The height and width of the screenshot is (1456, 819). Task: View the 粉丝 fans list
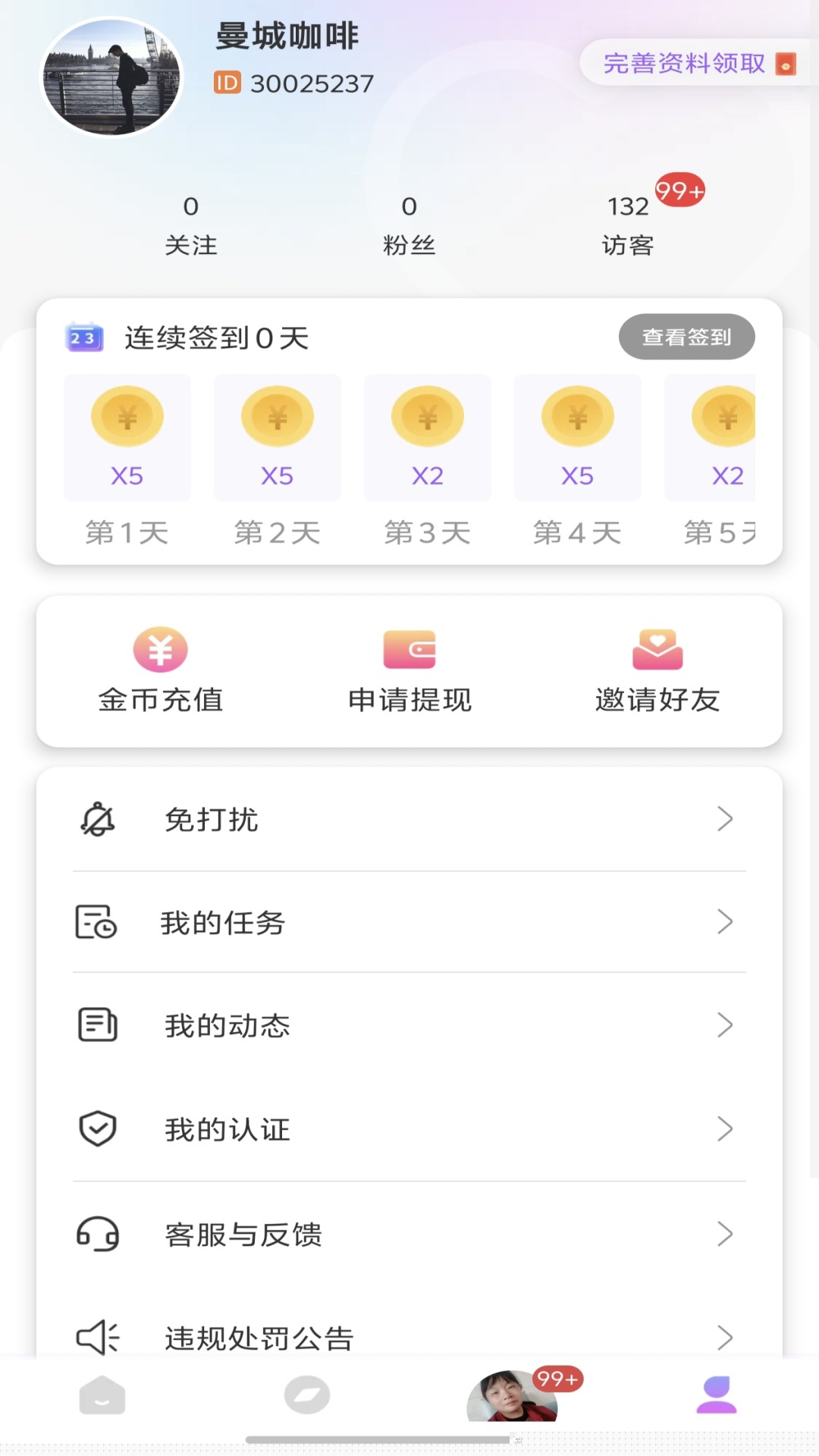tap(409, 224)
